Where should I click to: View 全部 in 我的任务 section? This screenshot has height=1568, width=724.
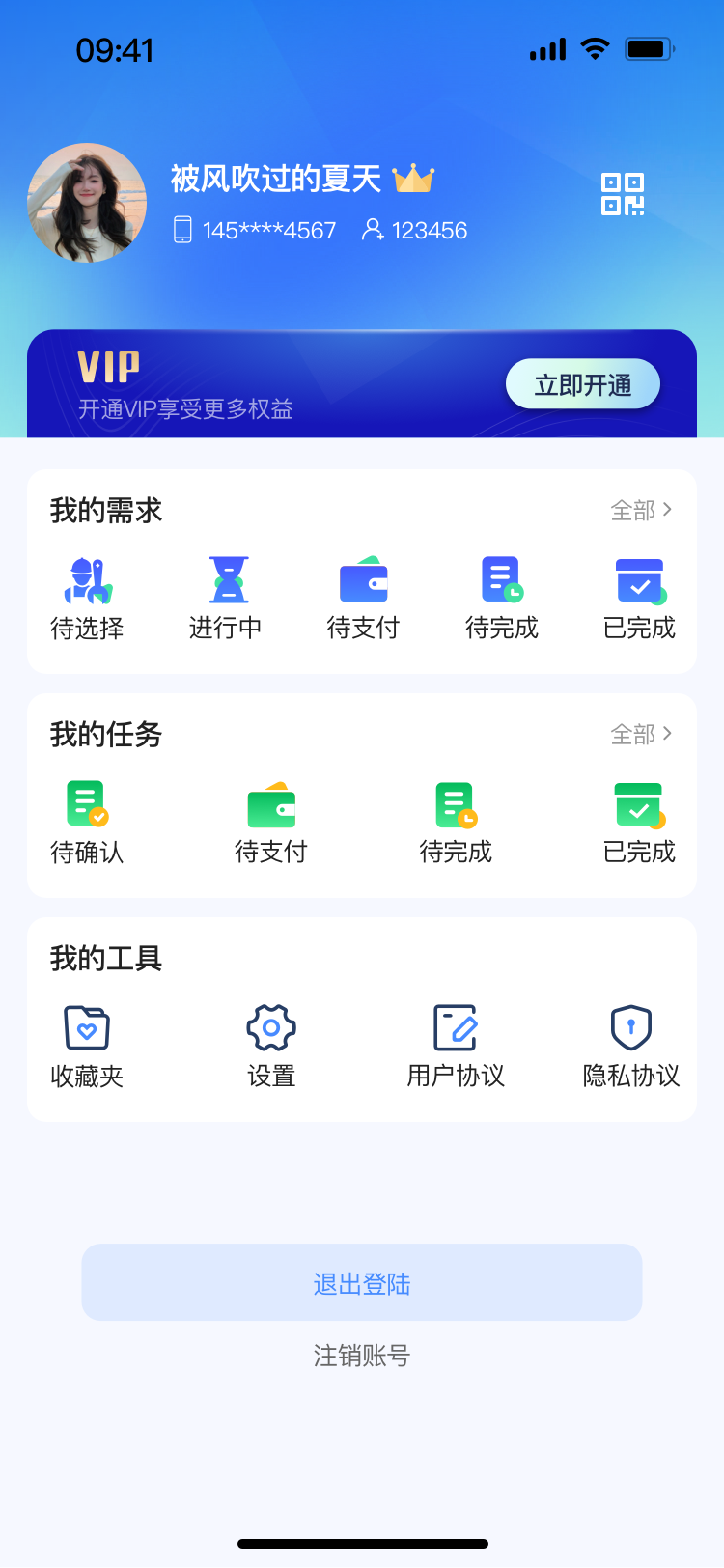point(641,734)
